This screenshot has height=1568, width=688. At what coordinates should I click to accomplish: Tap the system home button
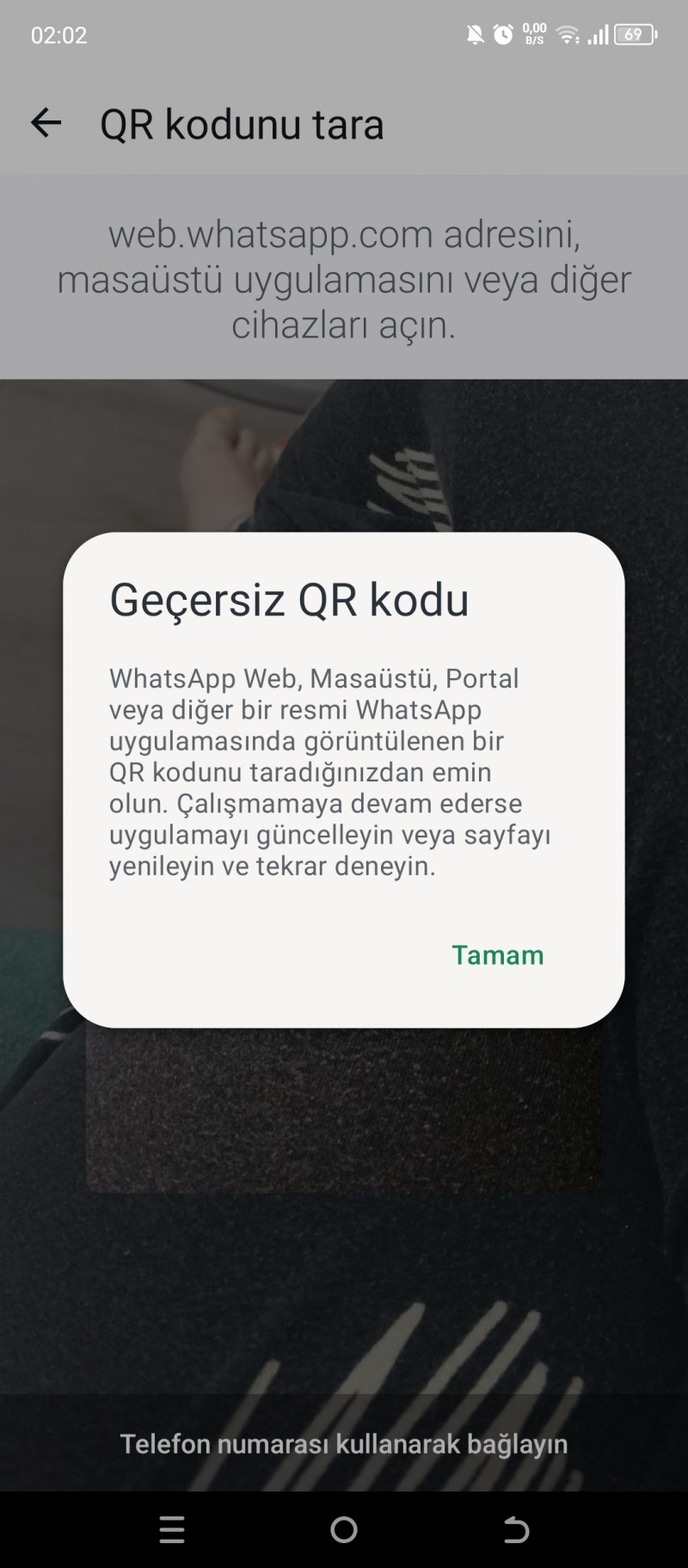click(x=344, y=1529)
